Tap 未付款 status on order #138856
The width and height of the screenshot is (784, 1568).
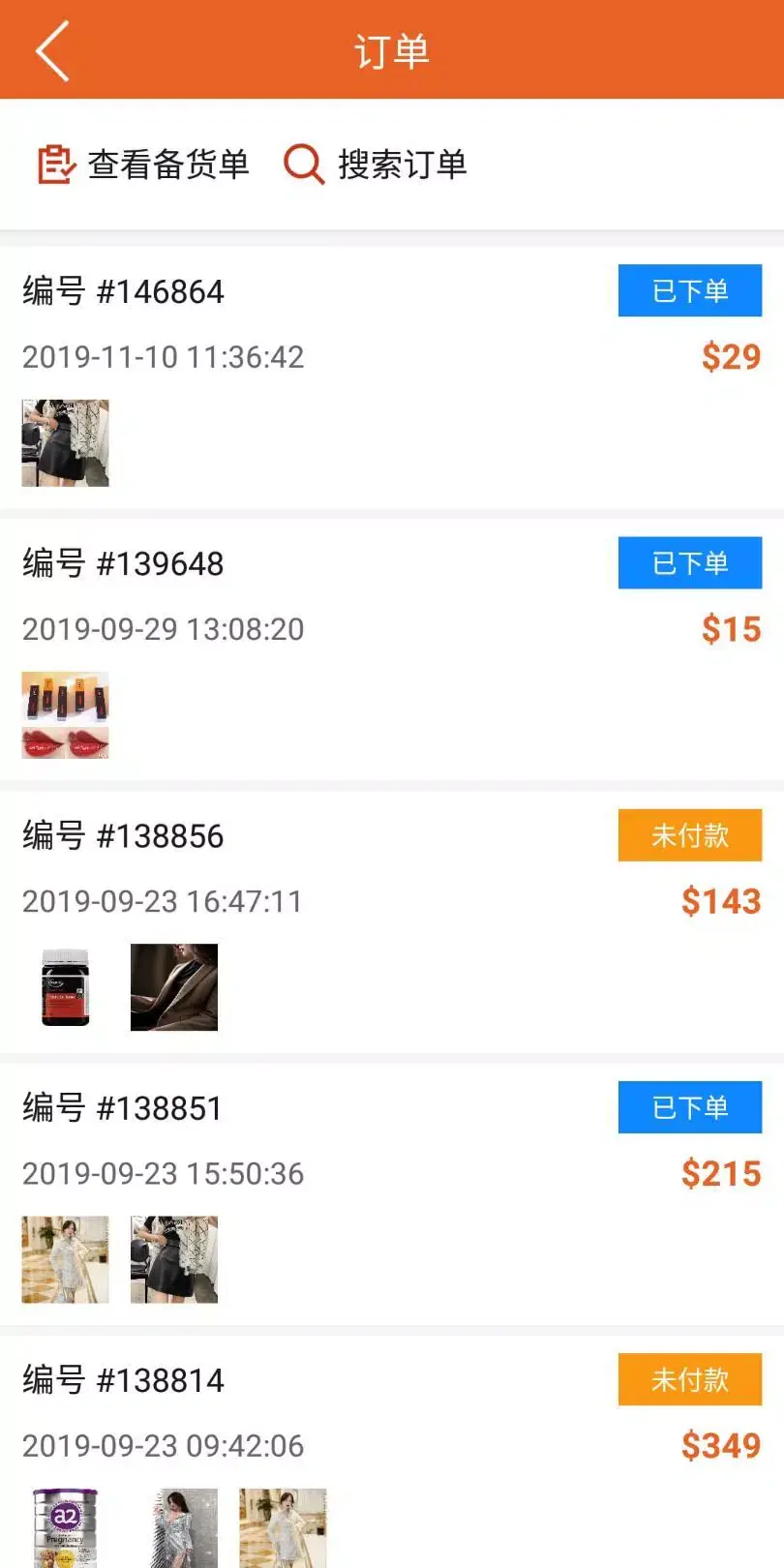(689, 835)
